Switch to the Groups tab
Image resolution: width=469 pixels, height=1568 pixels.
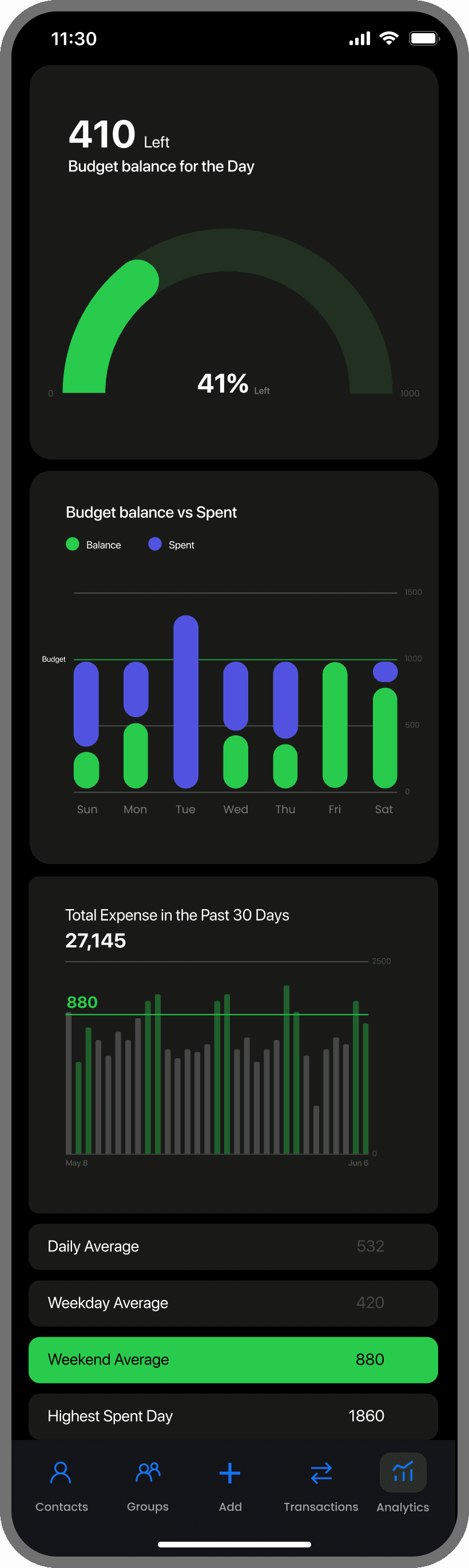[148, 1486]
